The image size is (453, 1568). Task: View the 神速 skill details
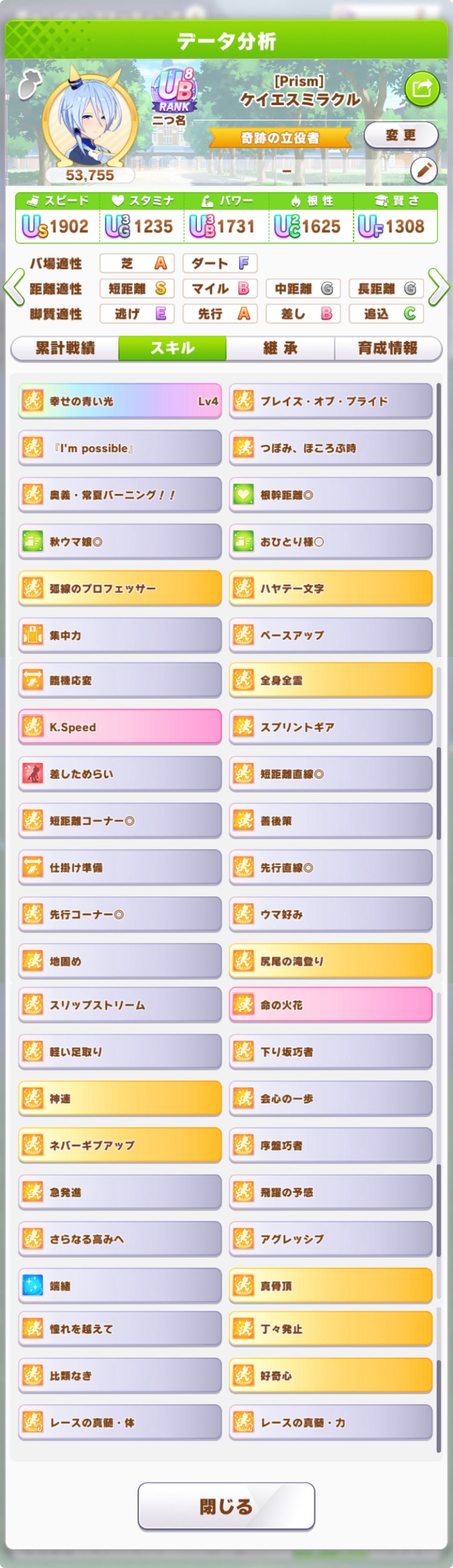pyautogui.click(x=120, y=1098)
